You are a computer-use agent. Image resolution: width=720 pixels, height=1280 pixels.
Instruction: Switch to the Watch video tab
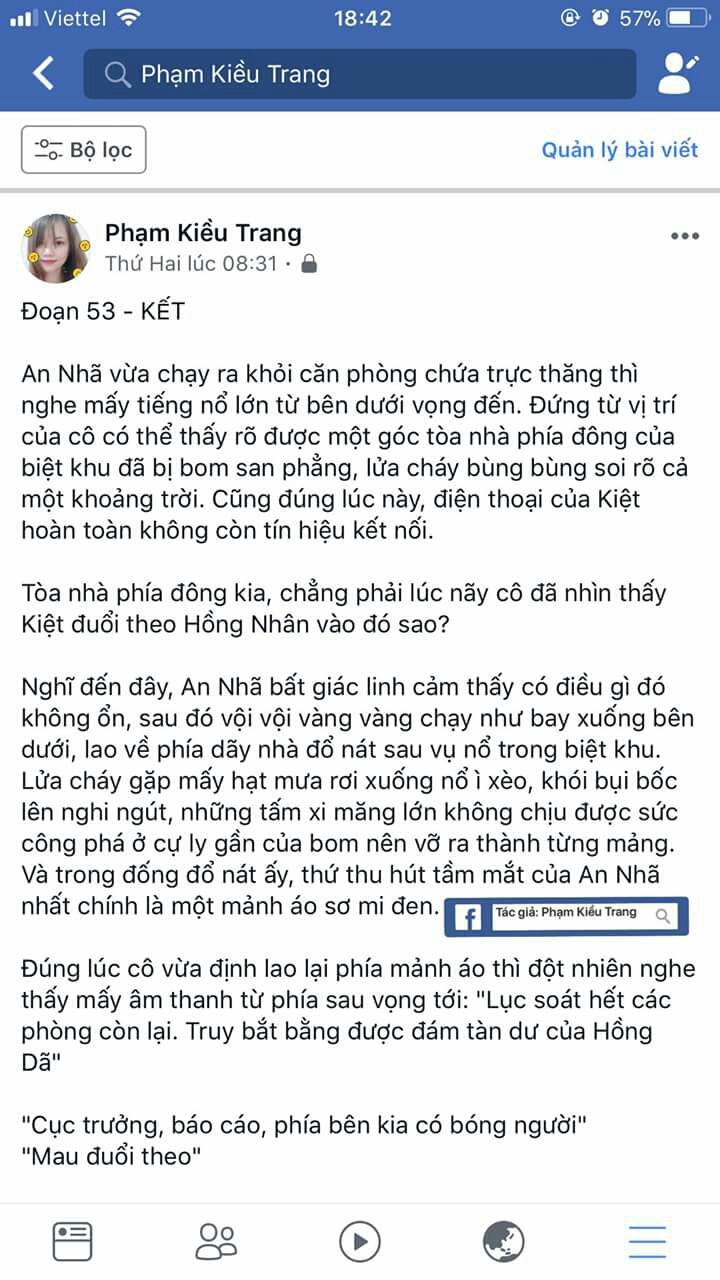click(360, 1241)
